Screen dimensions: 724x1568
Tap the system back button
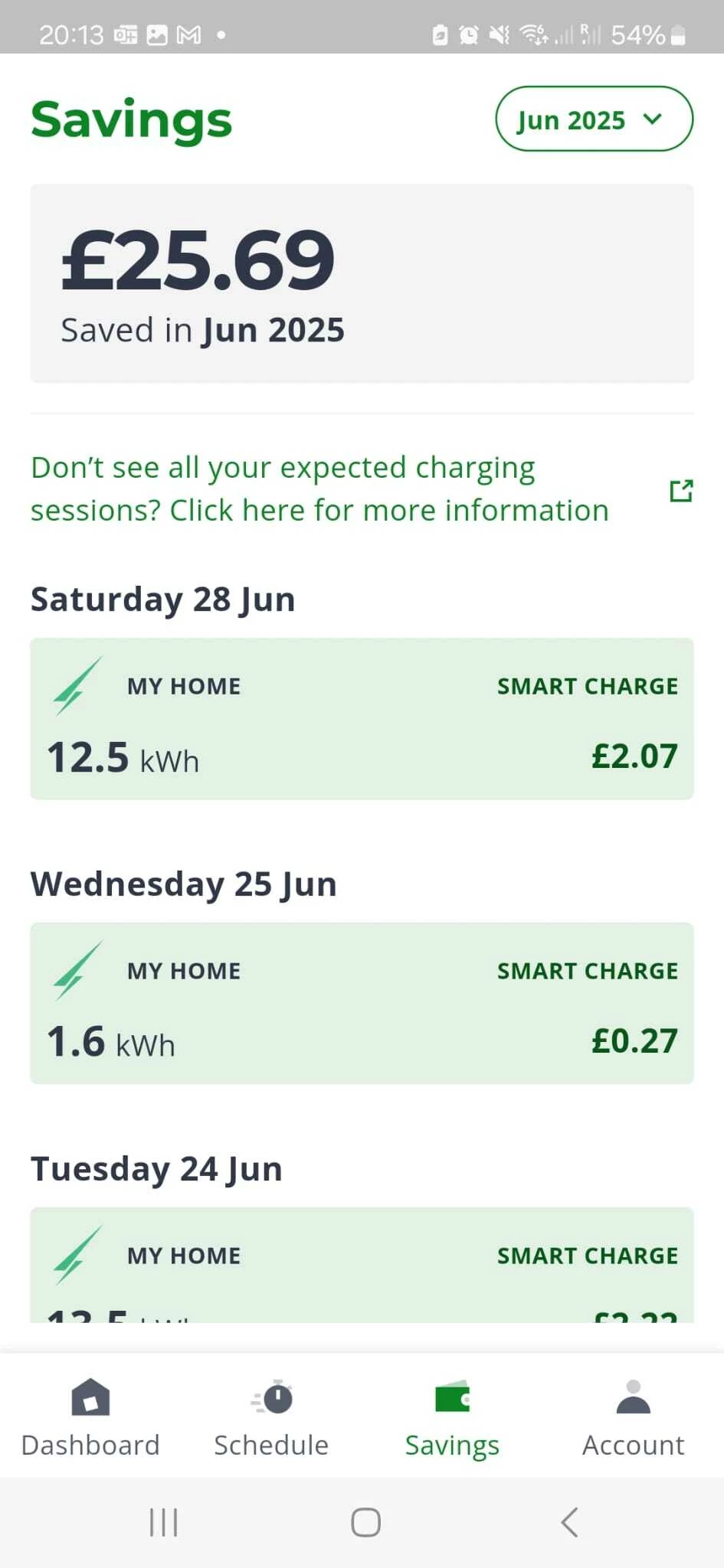(568, 1522)
